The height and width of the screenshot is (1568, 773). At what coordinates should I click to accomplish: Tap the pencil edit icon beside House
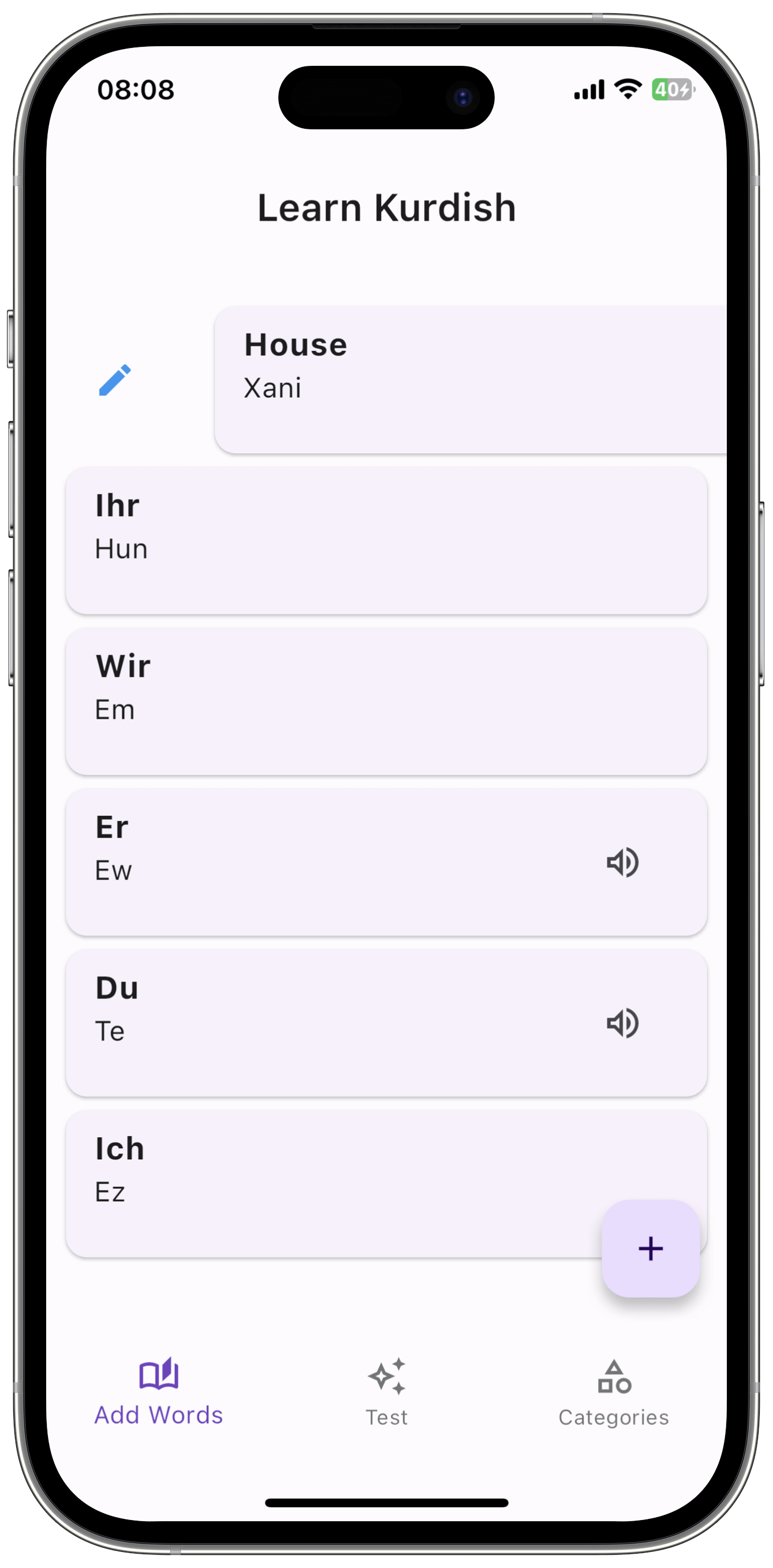pos(114,380)
